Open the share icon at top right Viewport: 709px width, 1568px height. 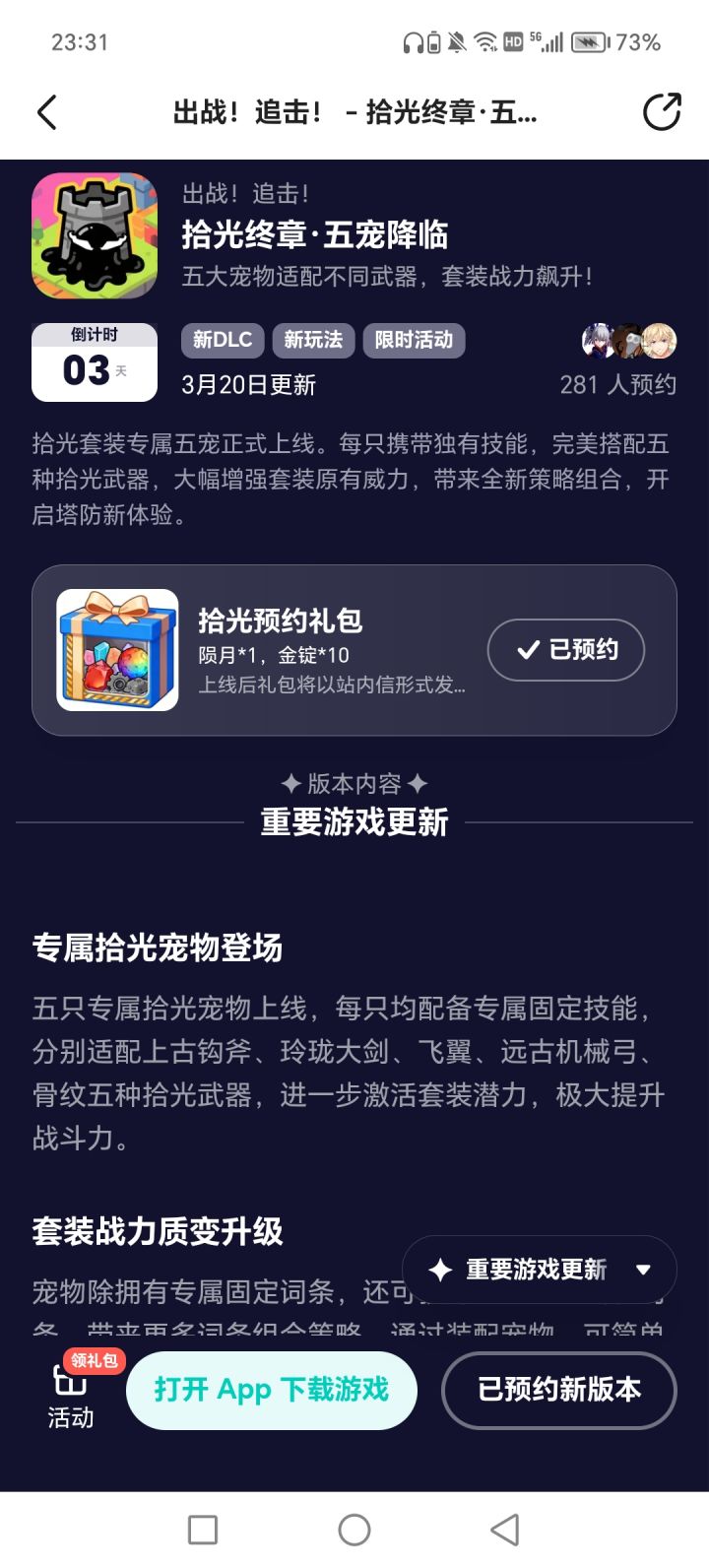point(664,111)
